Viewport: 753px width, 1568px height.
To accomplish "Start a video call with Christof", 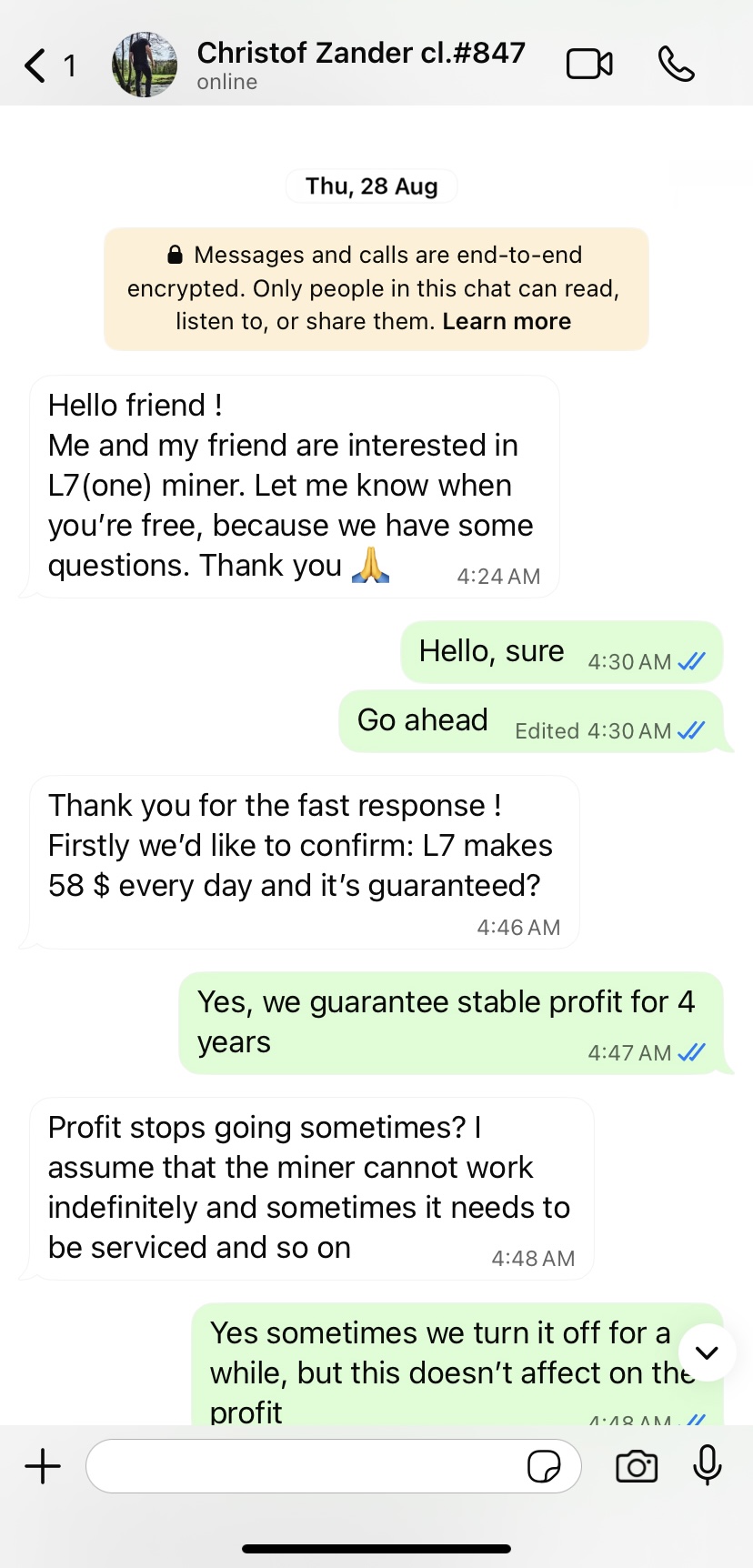I will [x=589, y=65].
